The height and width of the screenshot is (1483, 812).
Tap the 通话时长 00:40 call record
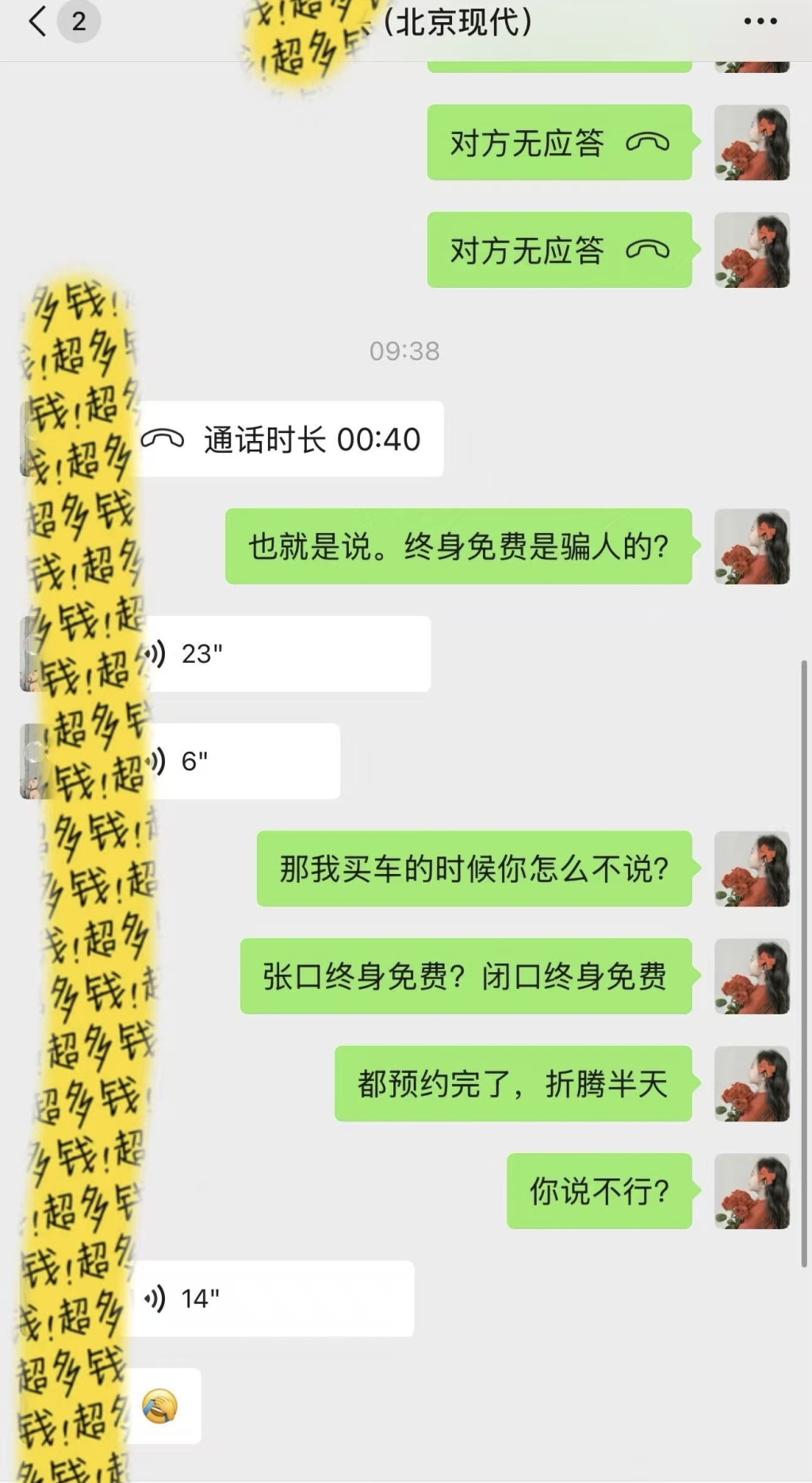(289, 439)
